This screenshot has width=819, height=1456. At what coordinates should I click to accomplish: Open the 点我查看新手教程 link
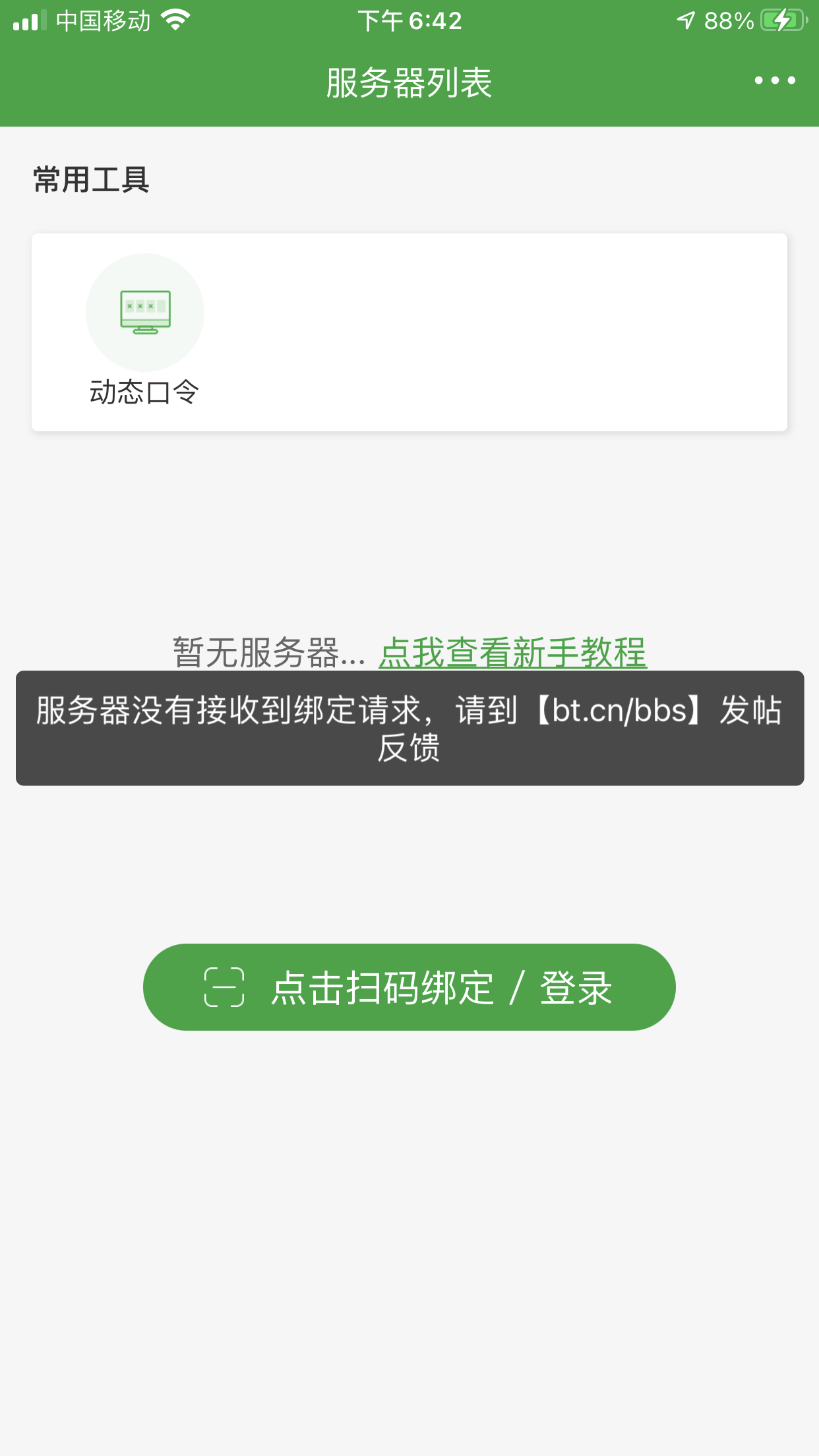tap(512, 652)
